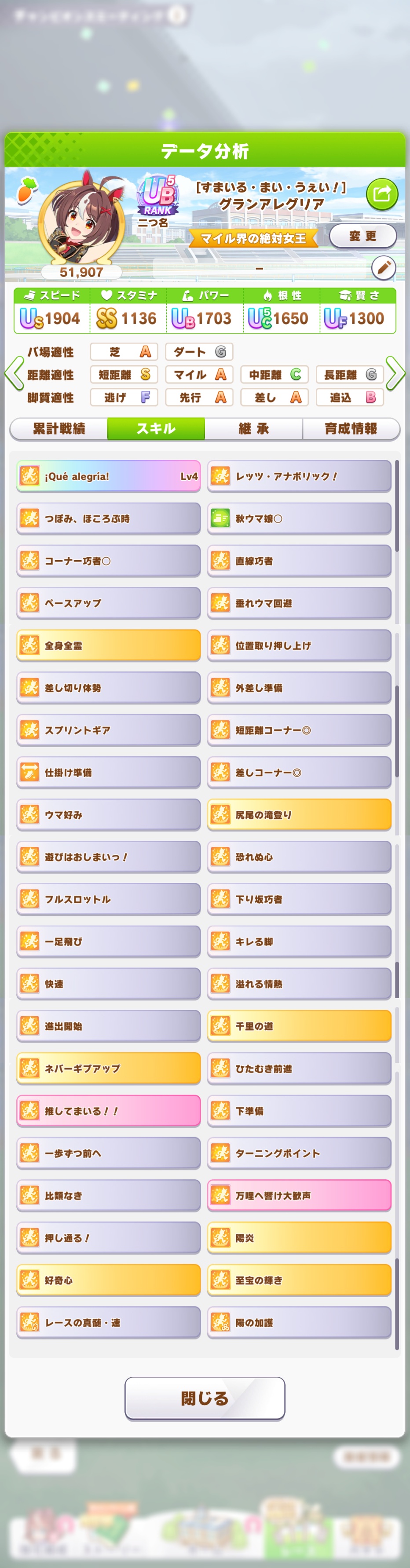The image size is (410, 1568).
Task: Open the 継承 tab
Action: [253, 429]
